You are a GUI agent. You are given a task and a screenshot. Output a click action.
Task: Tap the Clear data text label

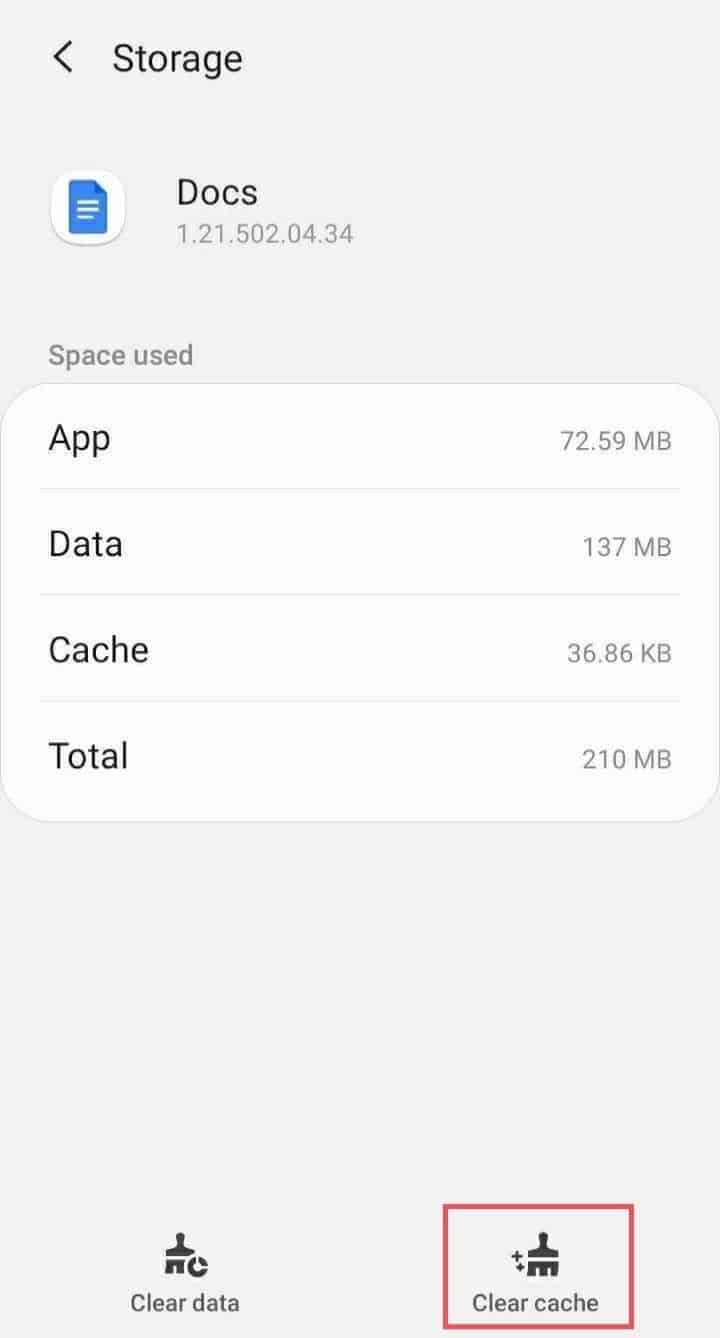(183, 1302)
